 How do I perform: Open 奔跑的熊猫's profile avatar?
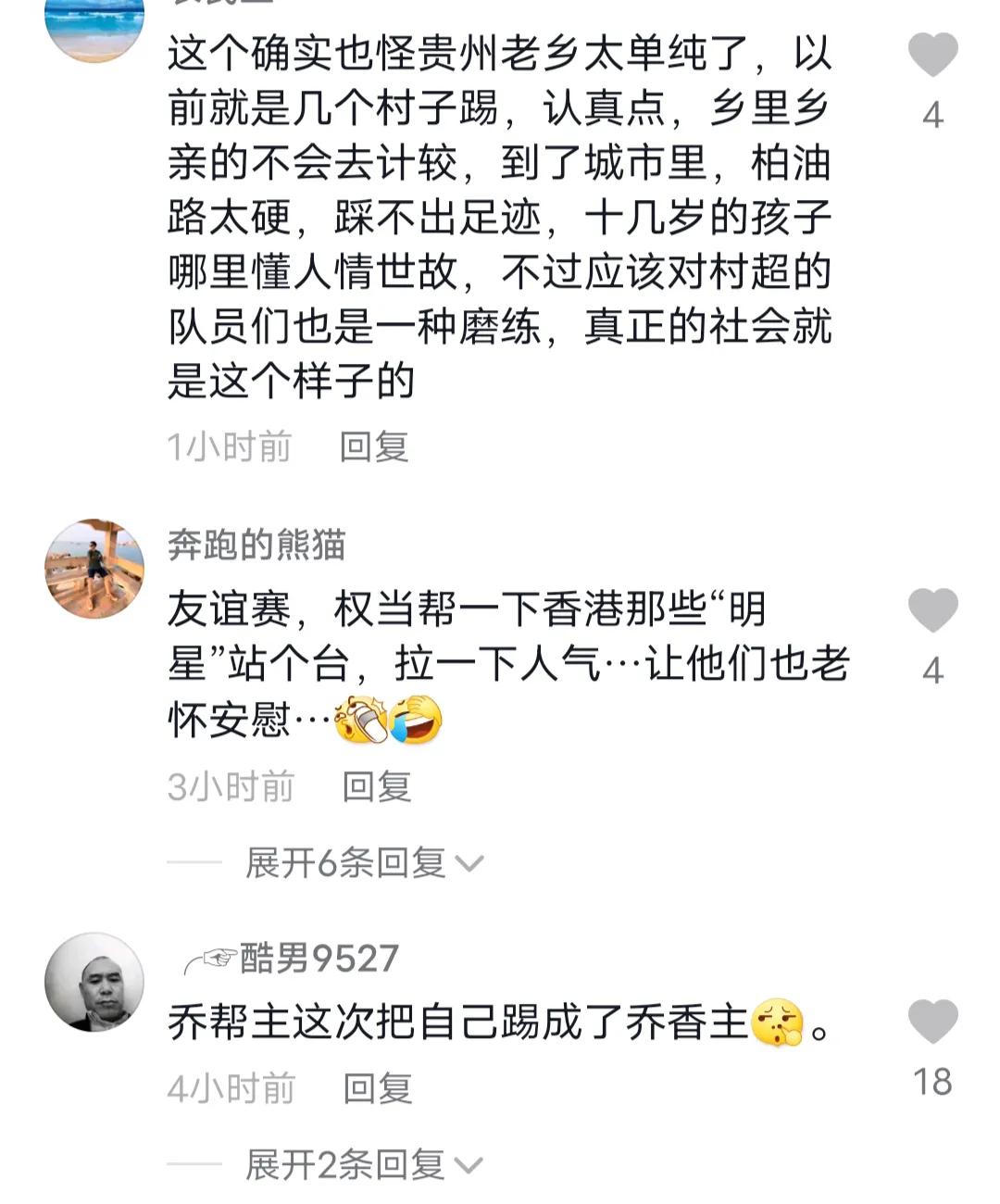[93, 565]
